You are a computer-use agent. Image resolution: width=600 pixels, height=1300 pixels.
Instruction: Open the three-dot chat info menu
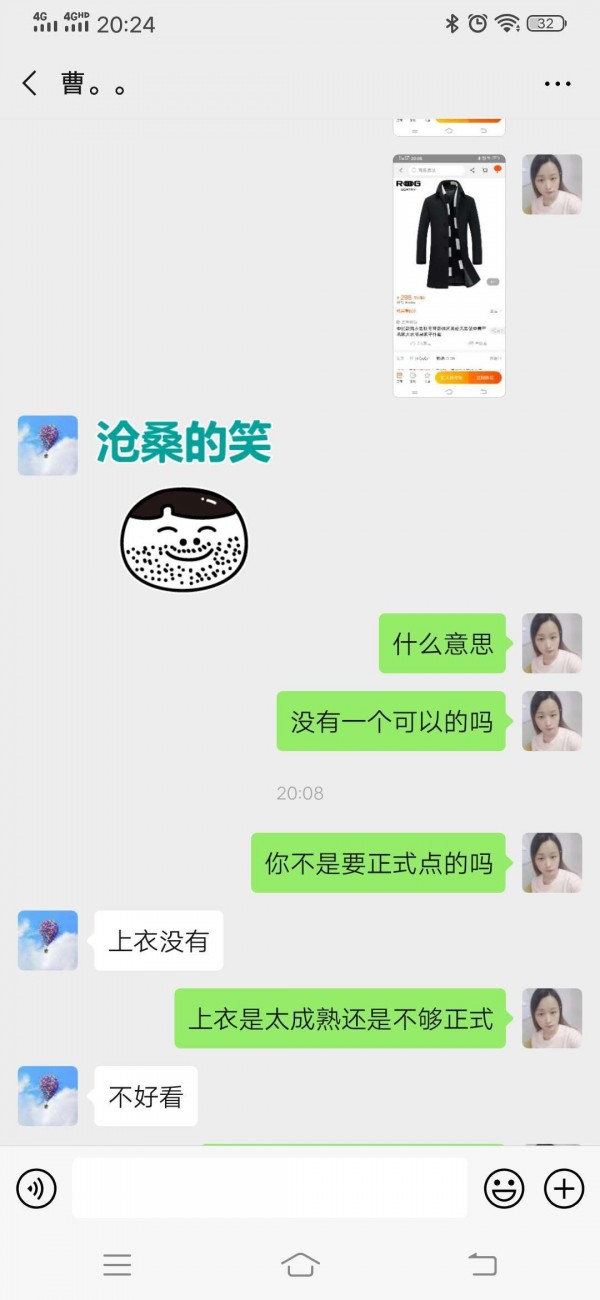(557, 84)
